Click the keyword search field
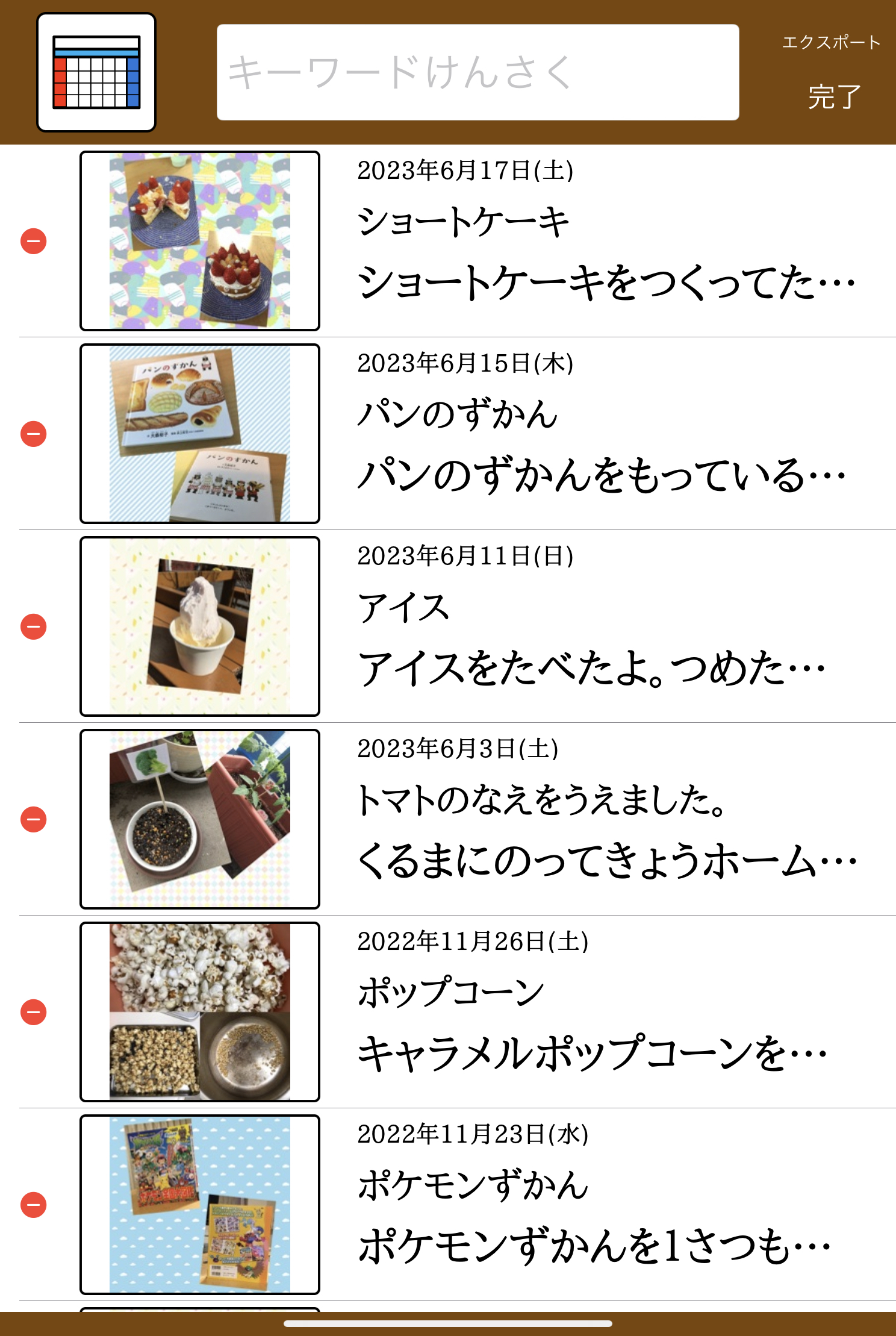The width and height of the screenshot is (896, 1336). (x=479, y=71)
